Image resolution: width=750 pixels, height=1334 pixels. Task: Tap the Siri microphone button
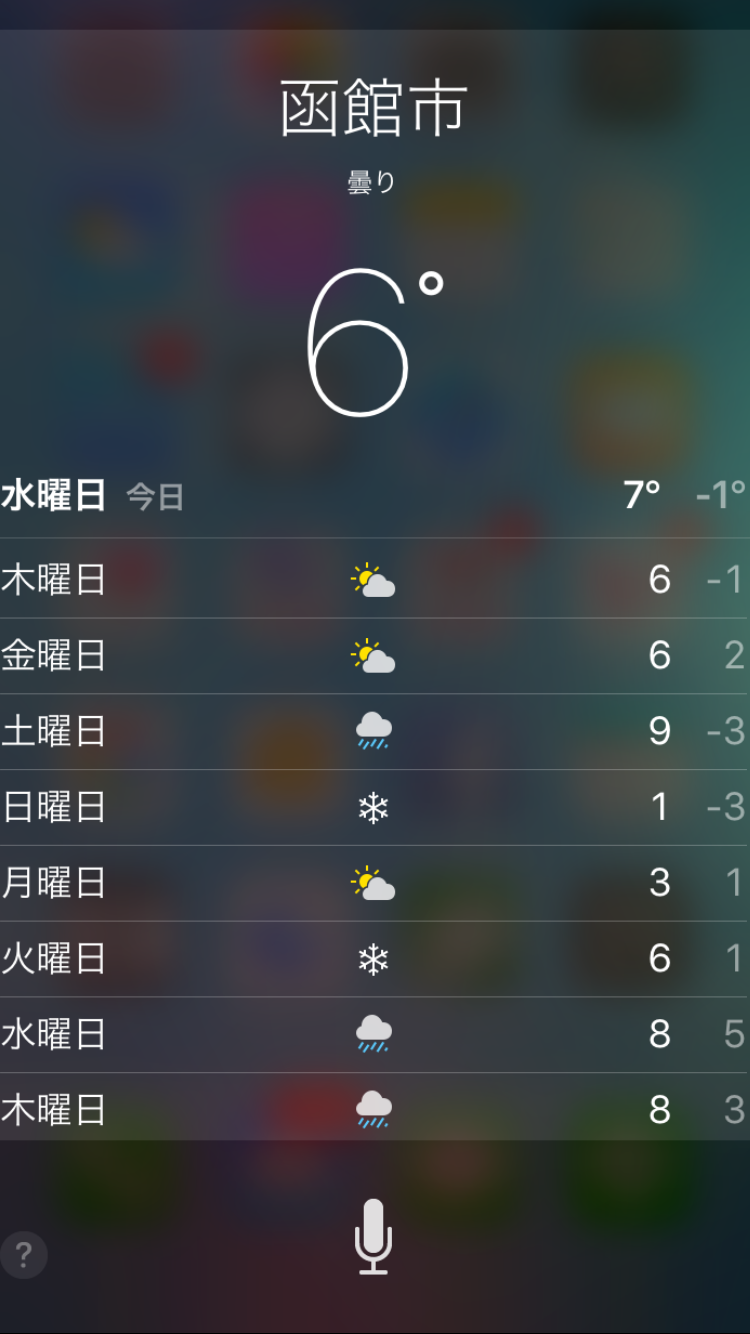coord(373,1236)
